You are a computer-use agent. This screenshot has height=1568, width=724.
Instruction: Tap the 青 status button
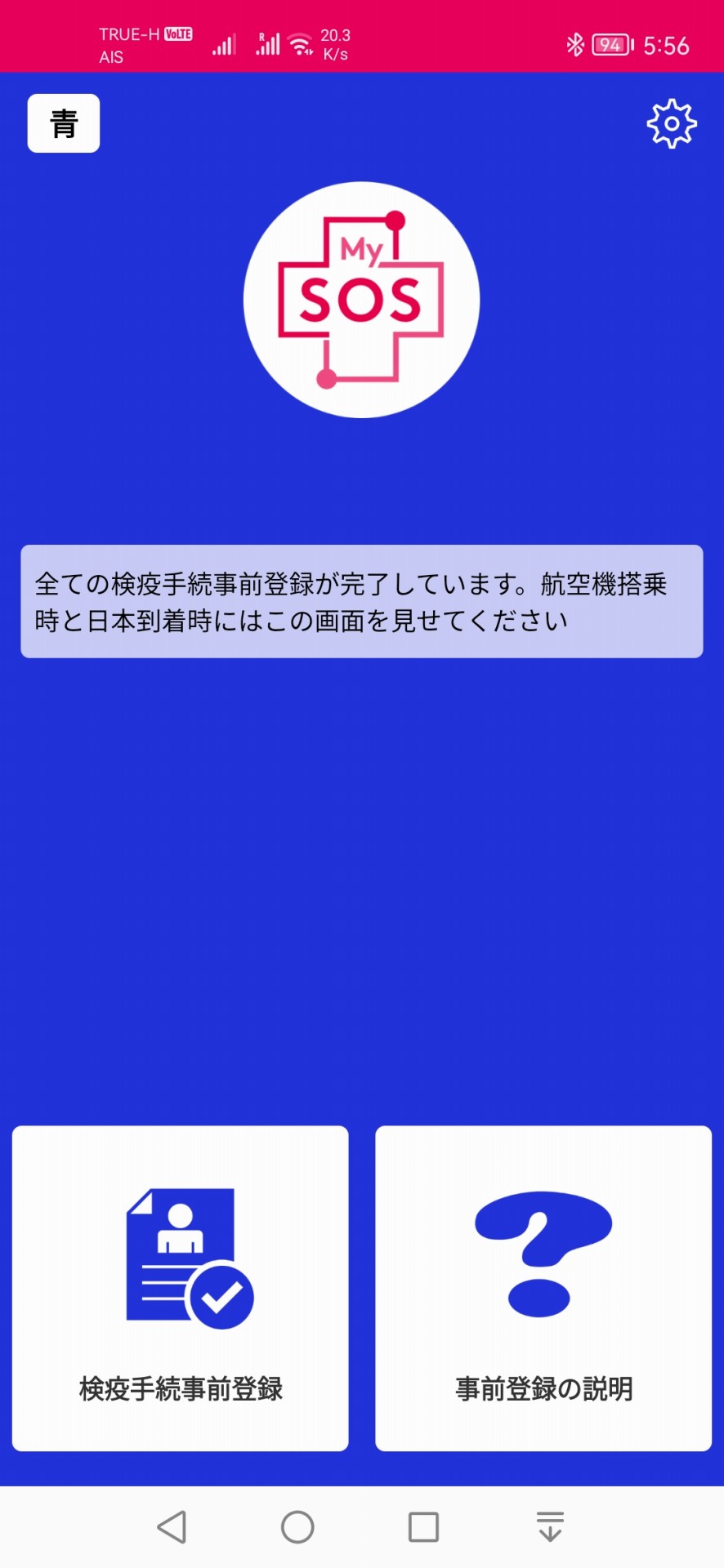point(64,123)
